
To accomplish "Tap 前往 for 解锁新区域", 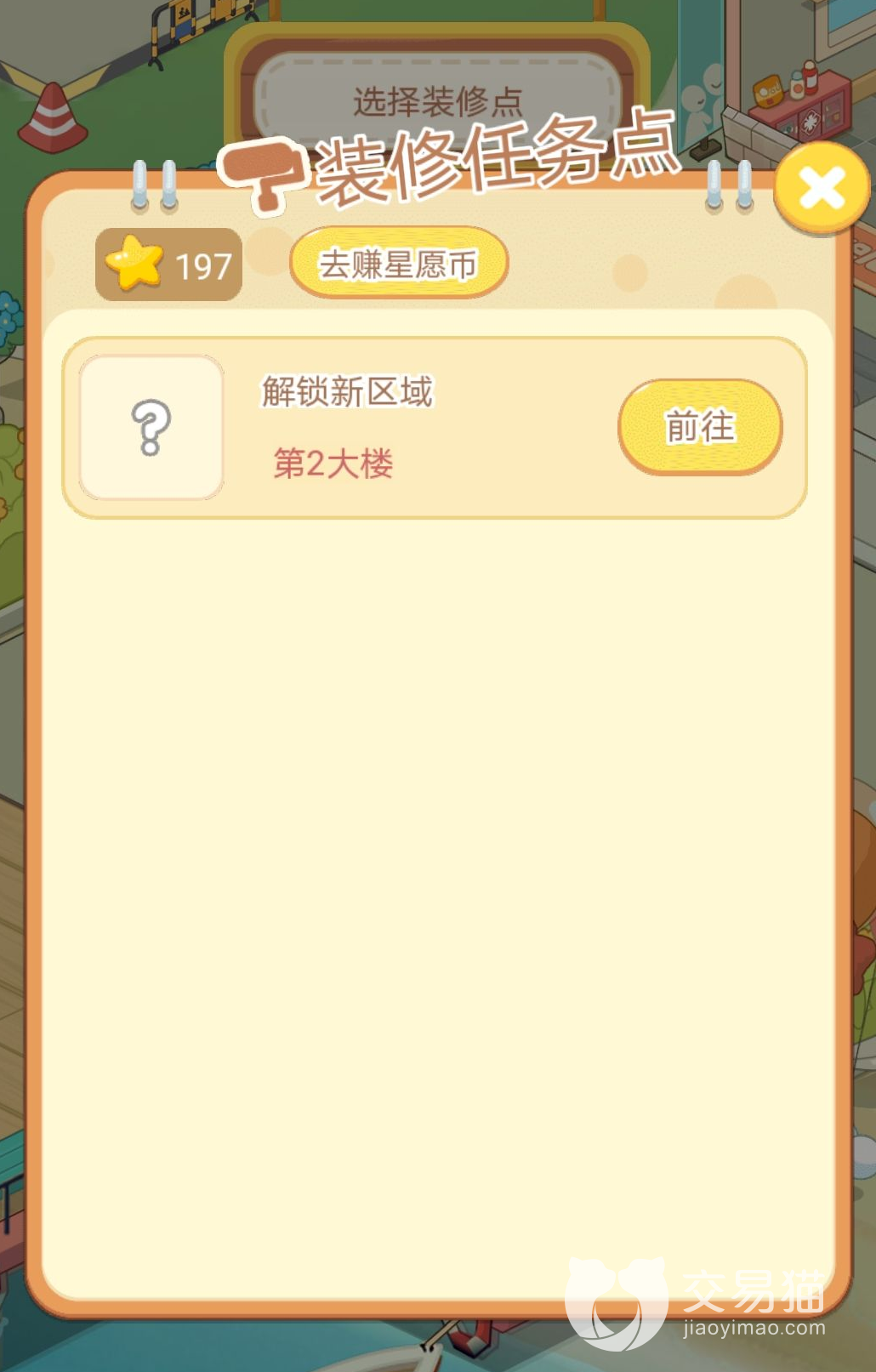I will point(699,426).
